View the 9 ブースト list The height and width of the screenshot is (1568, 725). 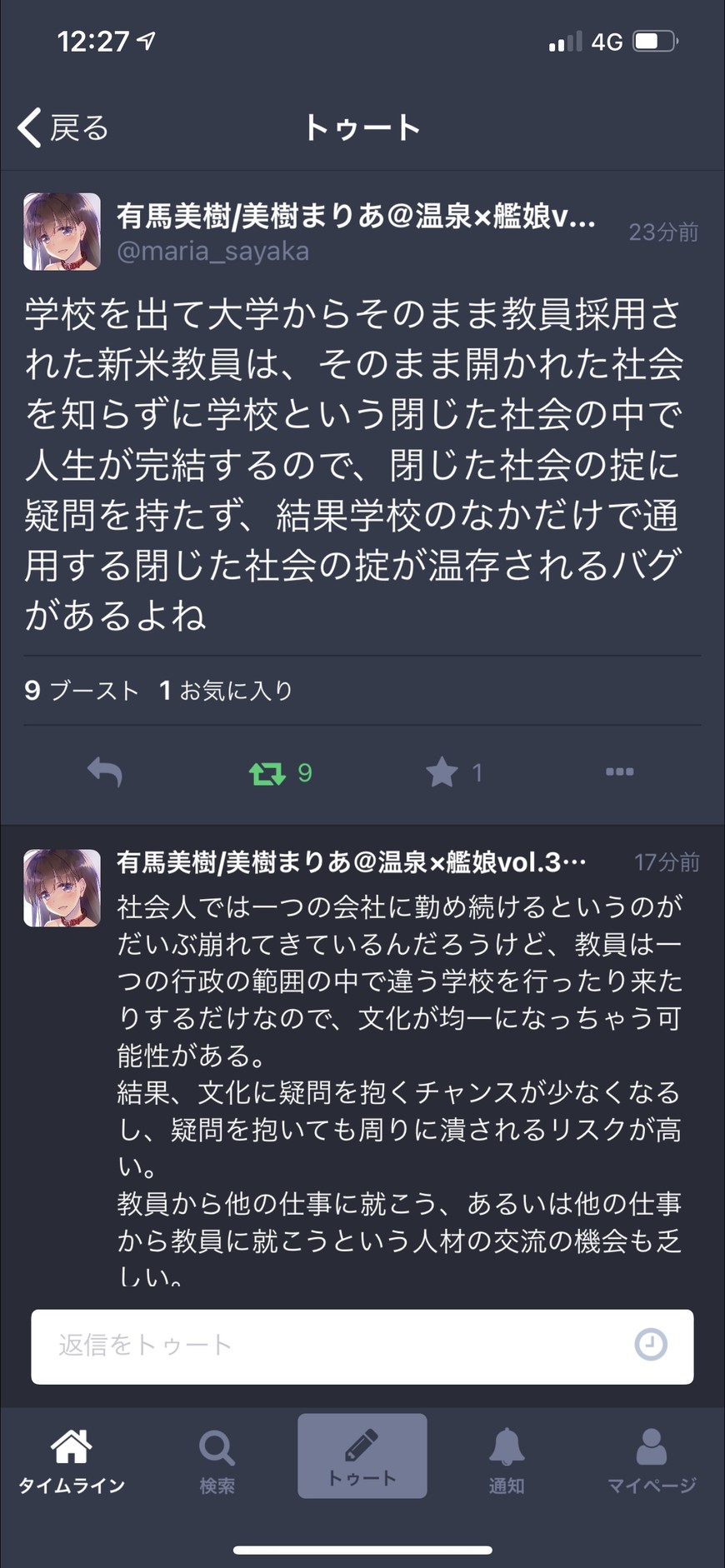(x=82, y=690)
